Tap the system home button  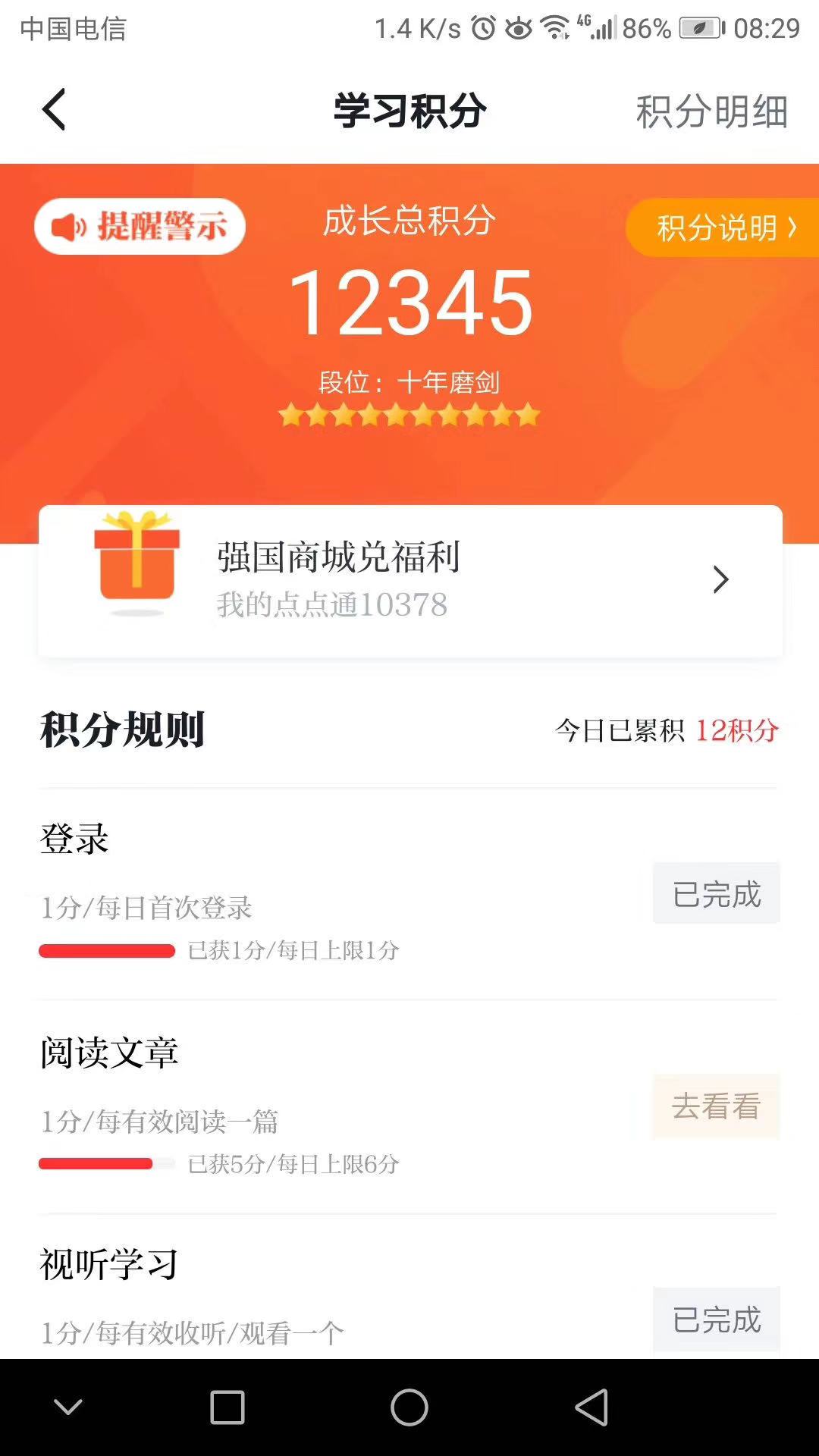[x=409, y=1408]
